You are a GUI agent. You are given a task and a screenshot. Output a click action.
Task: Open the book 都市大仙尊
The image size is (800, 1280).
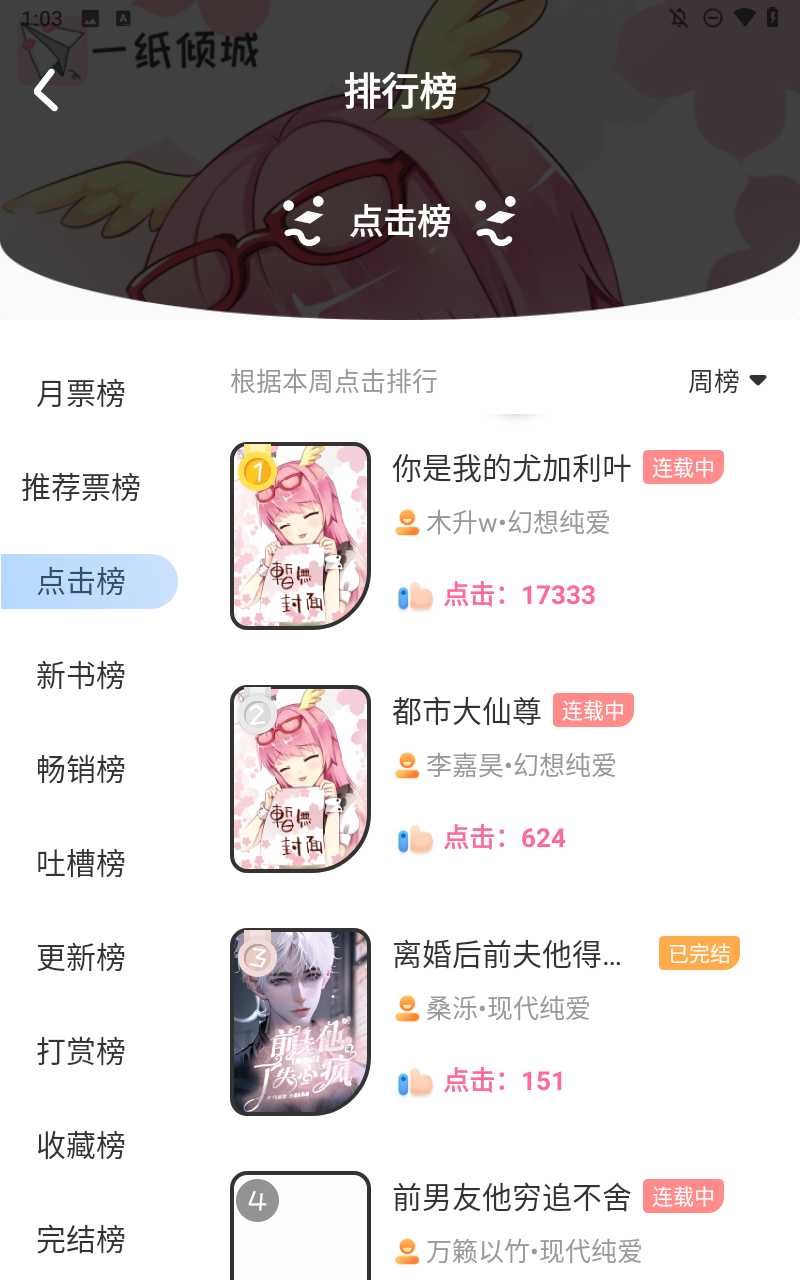pos(467,711)
